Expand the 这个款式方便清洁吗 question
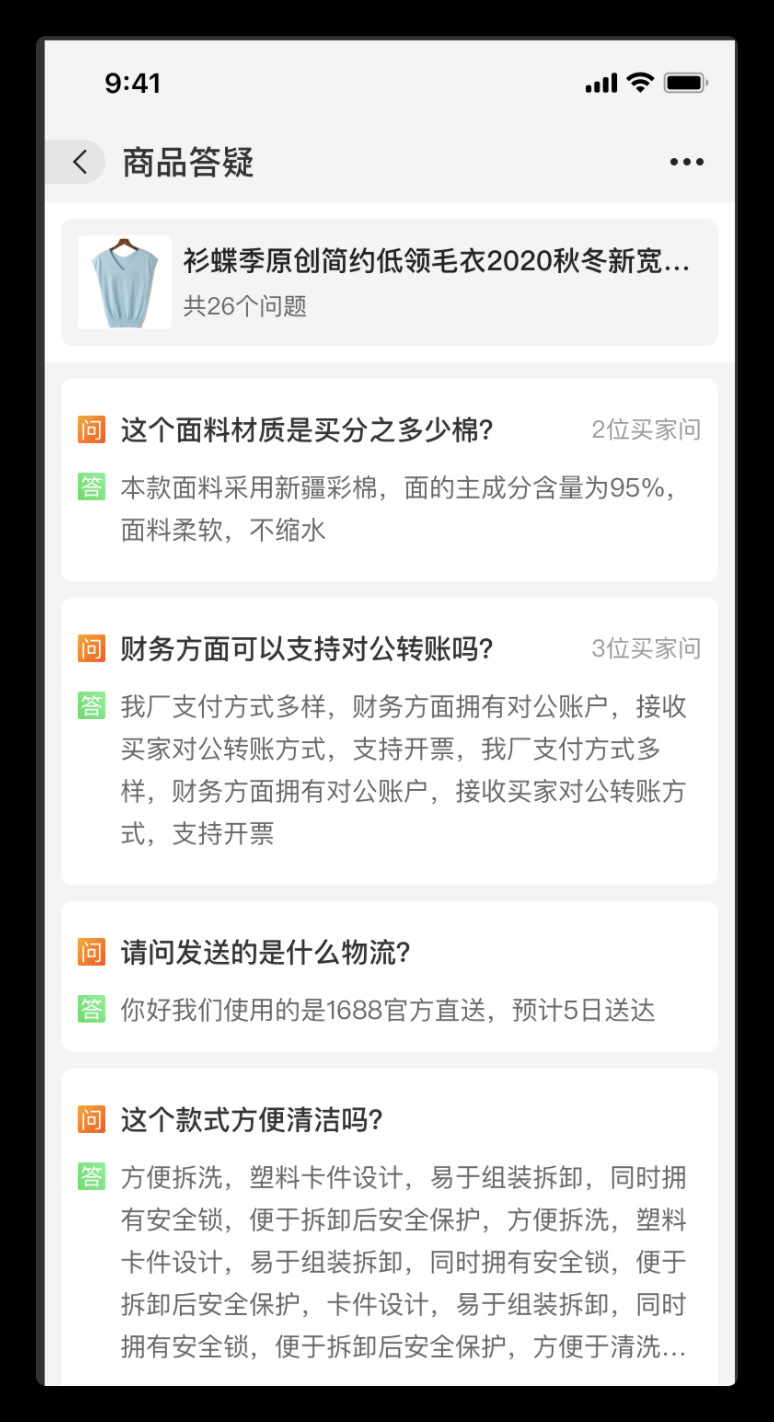Screen dimensions: 774x1422 [x=252, y=1120]
